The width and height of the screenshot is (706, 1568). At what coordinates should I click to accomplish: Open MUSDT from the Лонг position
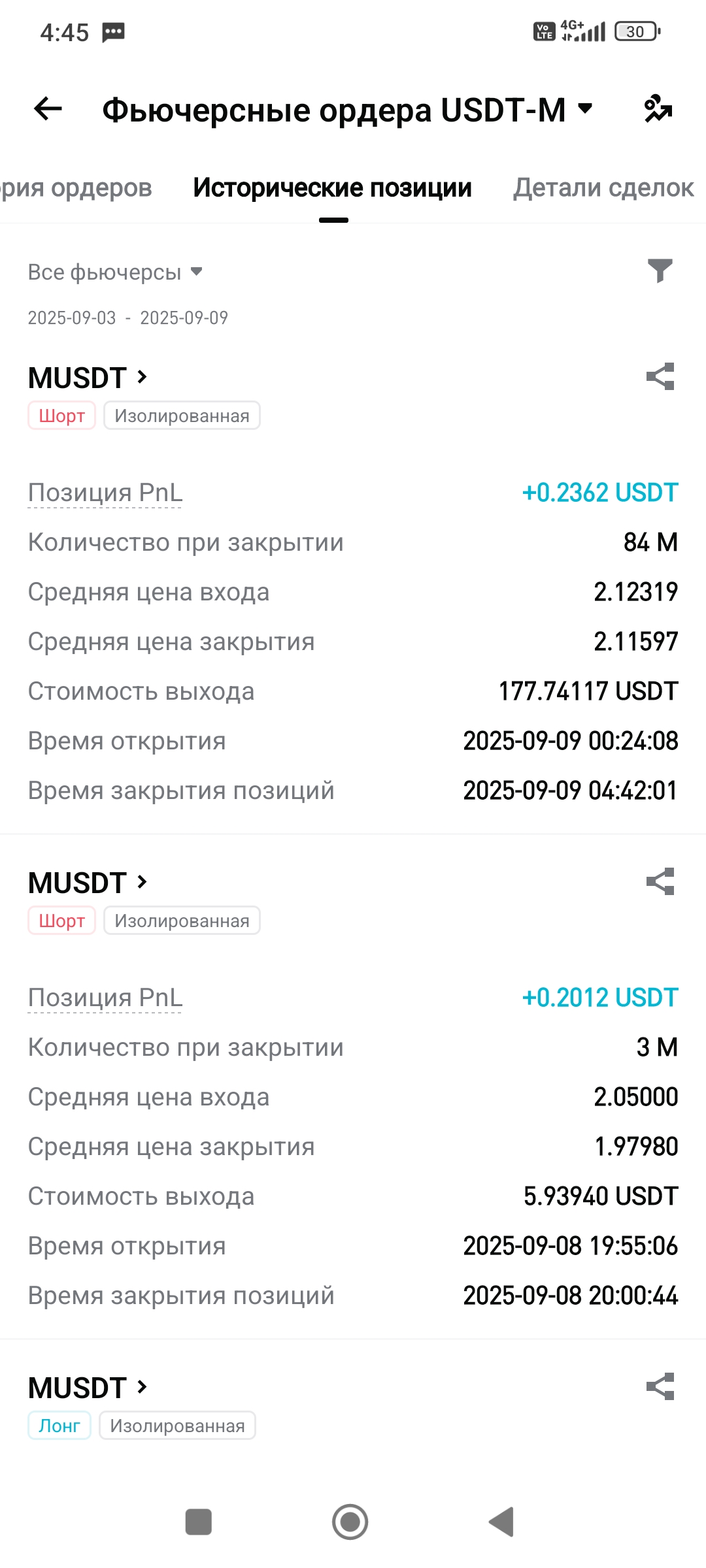88,1388
